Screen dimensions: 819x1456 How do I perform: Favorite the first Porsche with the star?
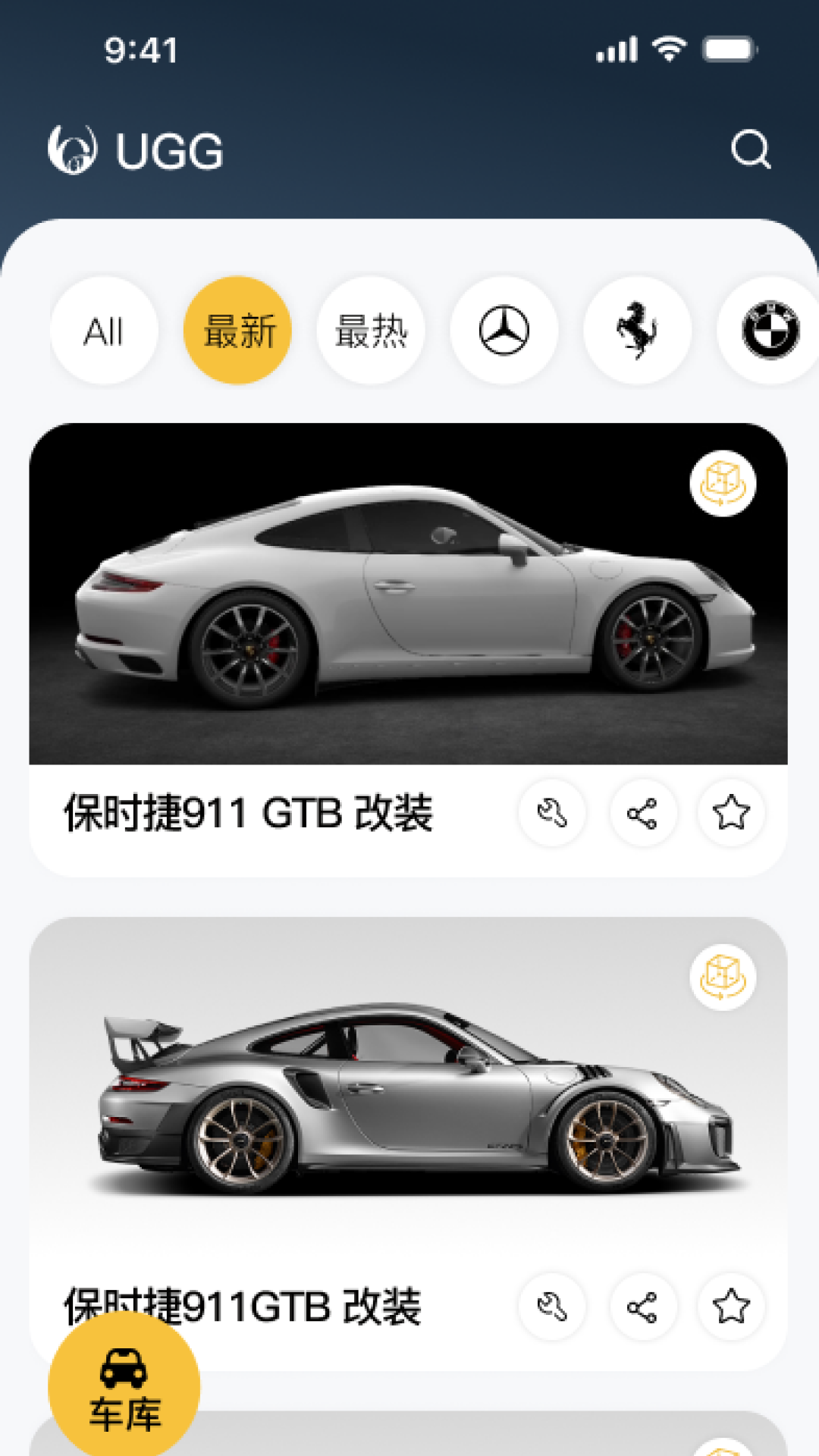(731, 812)
